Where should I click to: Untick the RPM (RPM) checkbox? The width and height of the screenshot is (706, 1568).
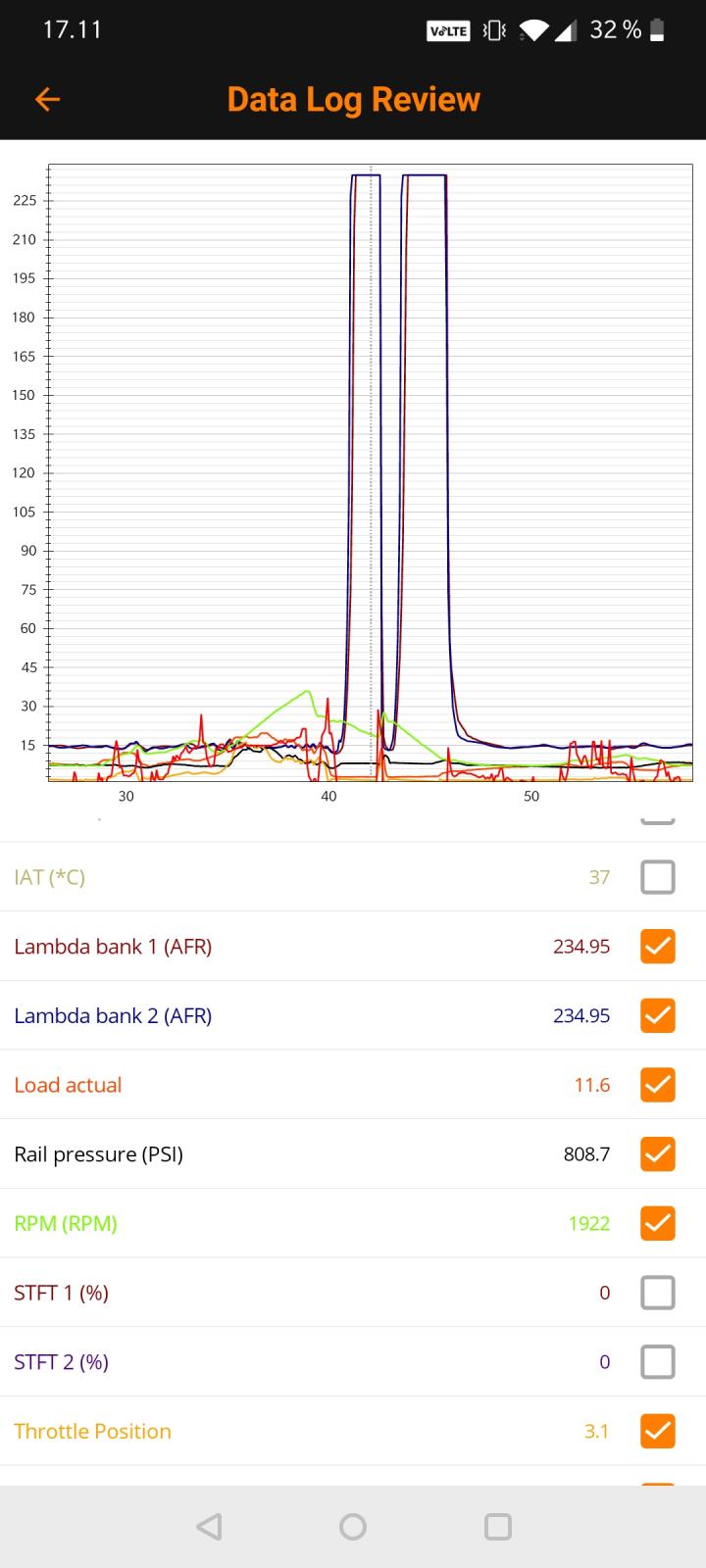(x=657, y=1223)
